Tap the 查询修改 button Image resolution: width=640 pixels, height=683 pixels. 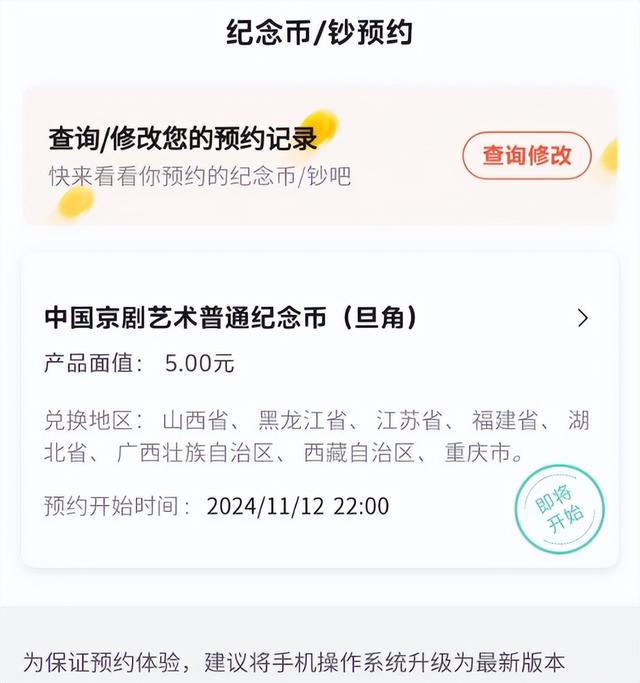click(526, 156)
